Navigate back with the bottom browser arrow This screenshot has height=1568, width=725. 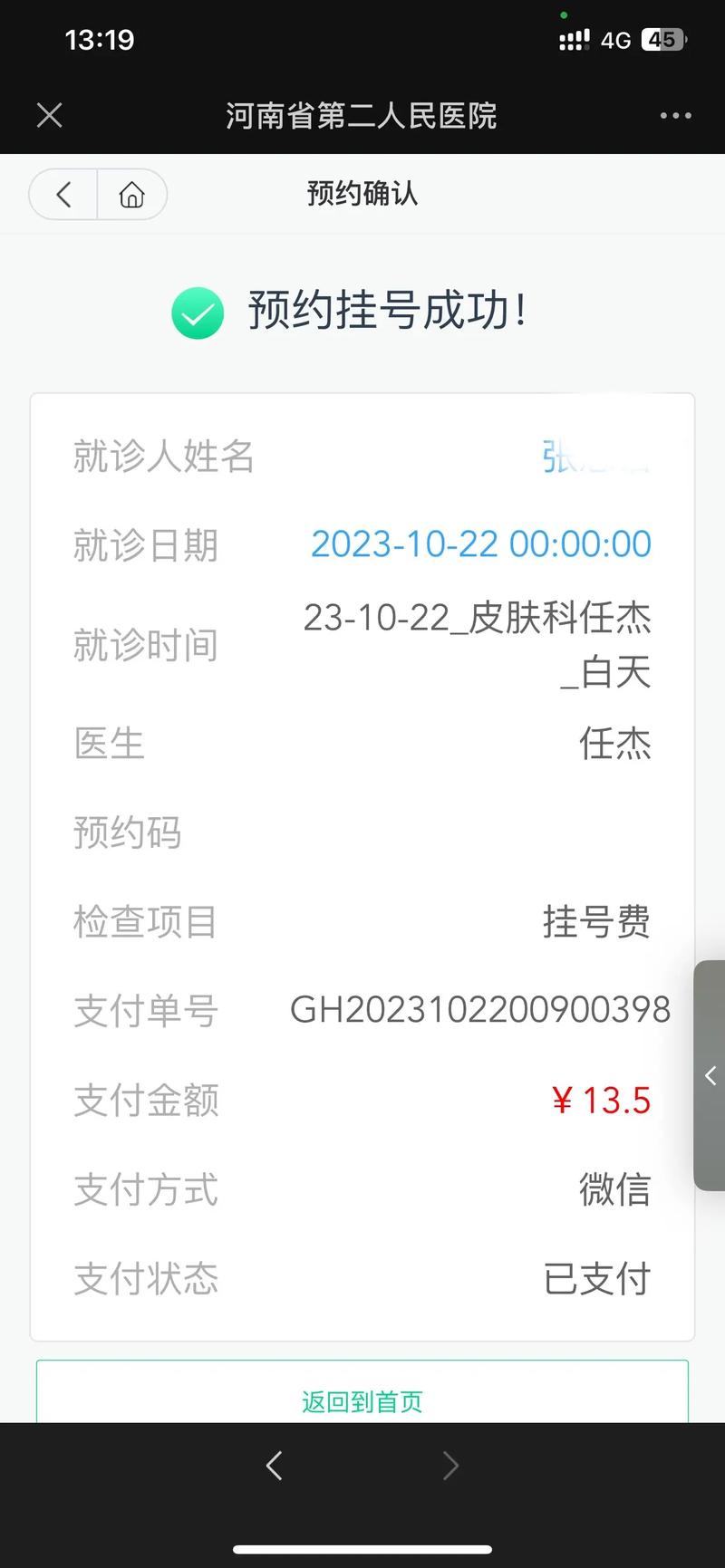click(x=275, y=1465)
